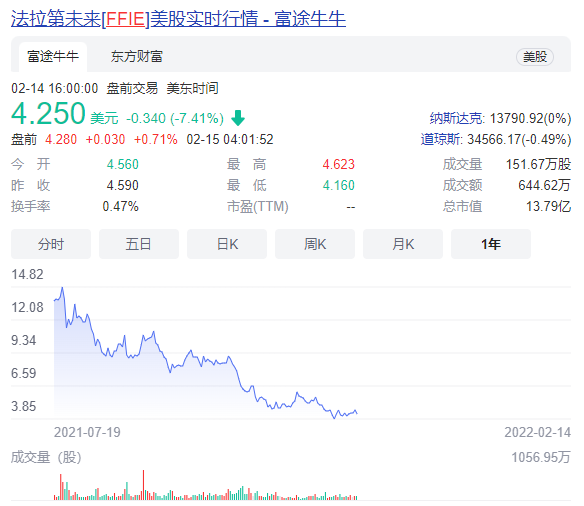Tap the 美股 chip
584x506 pixels.
(535, 57)
